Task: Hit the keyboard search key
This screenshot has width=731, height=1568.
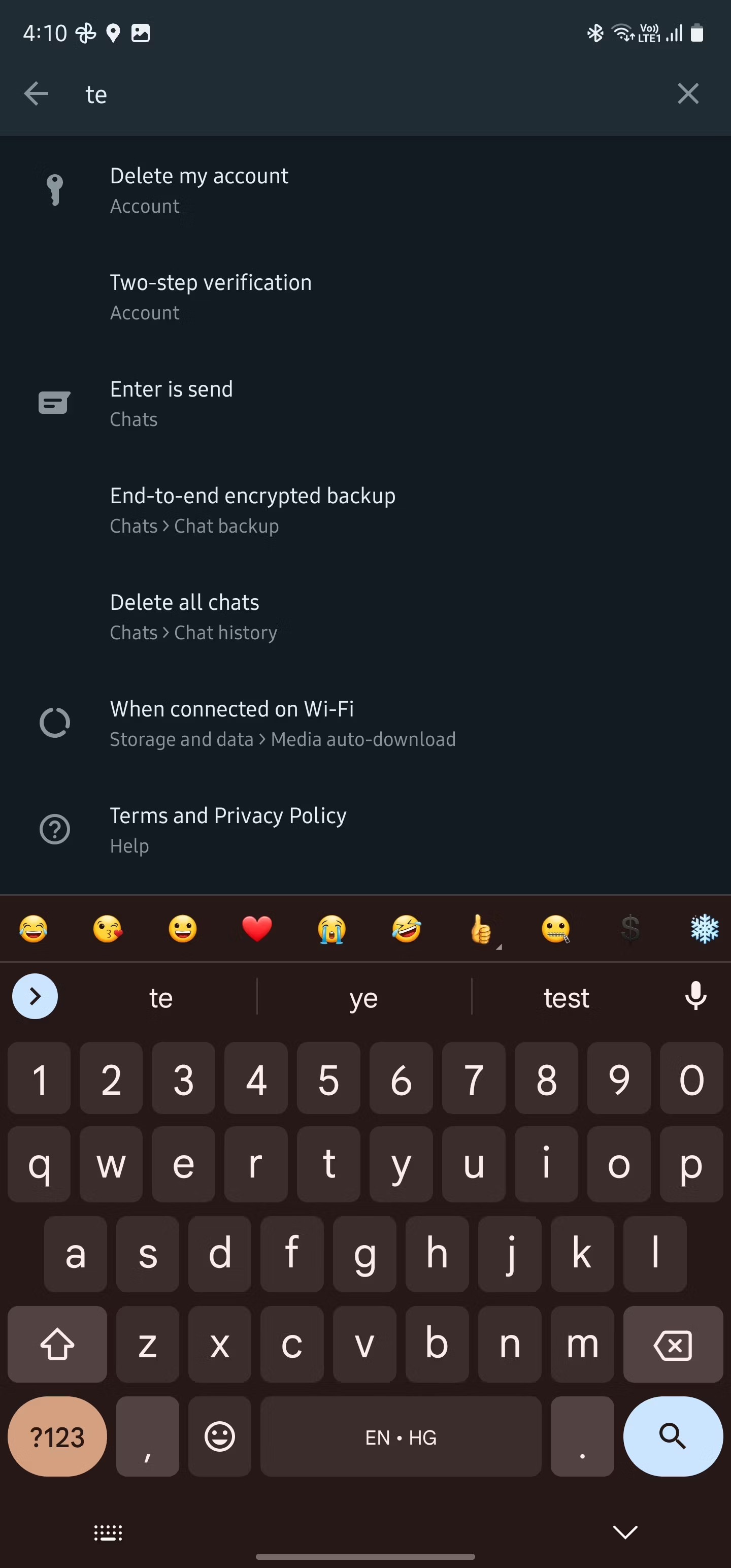Action: coord(673,1436)
